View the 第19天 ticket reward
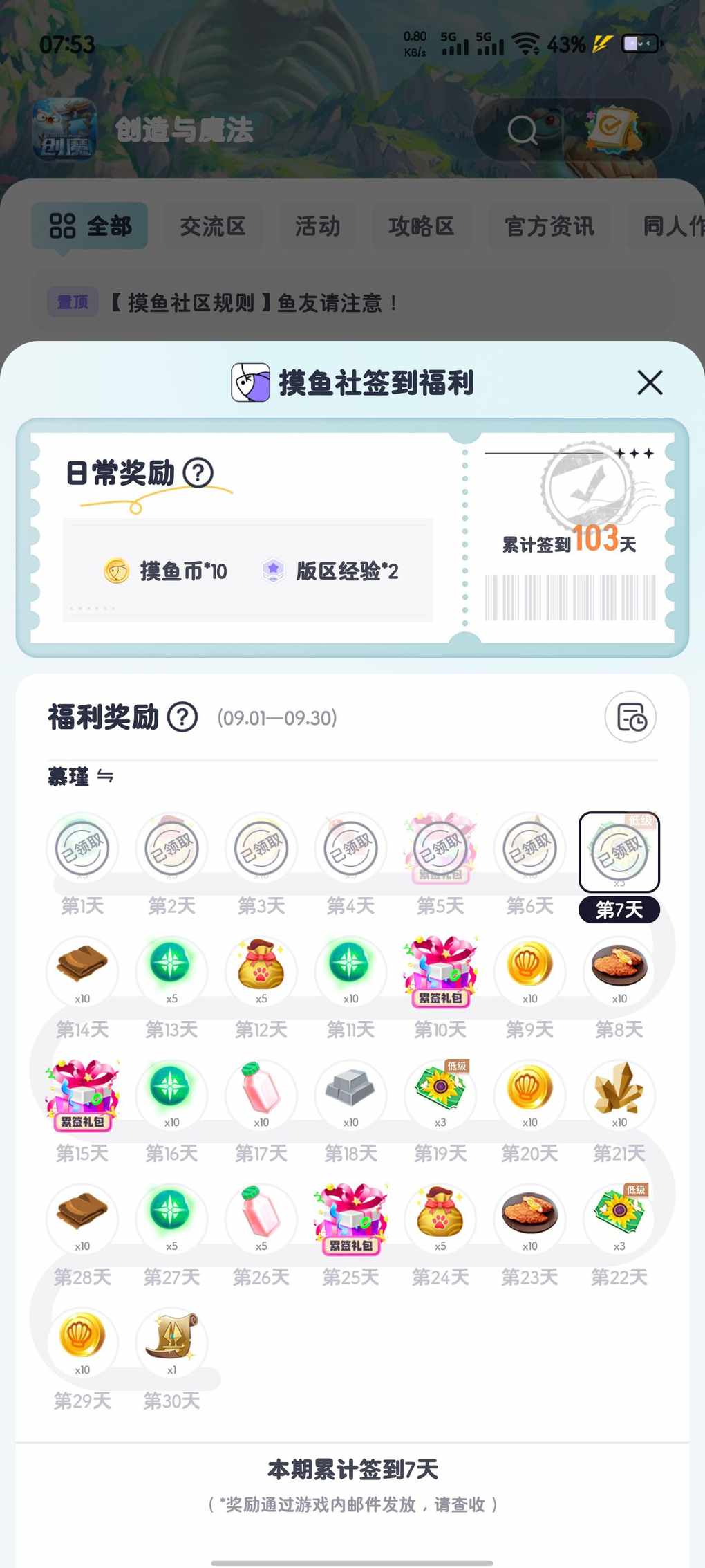 [440, 1093]
